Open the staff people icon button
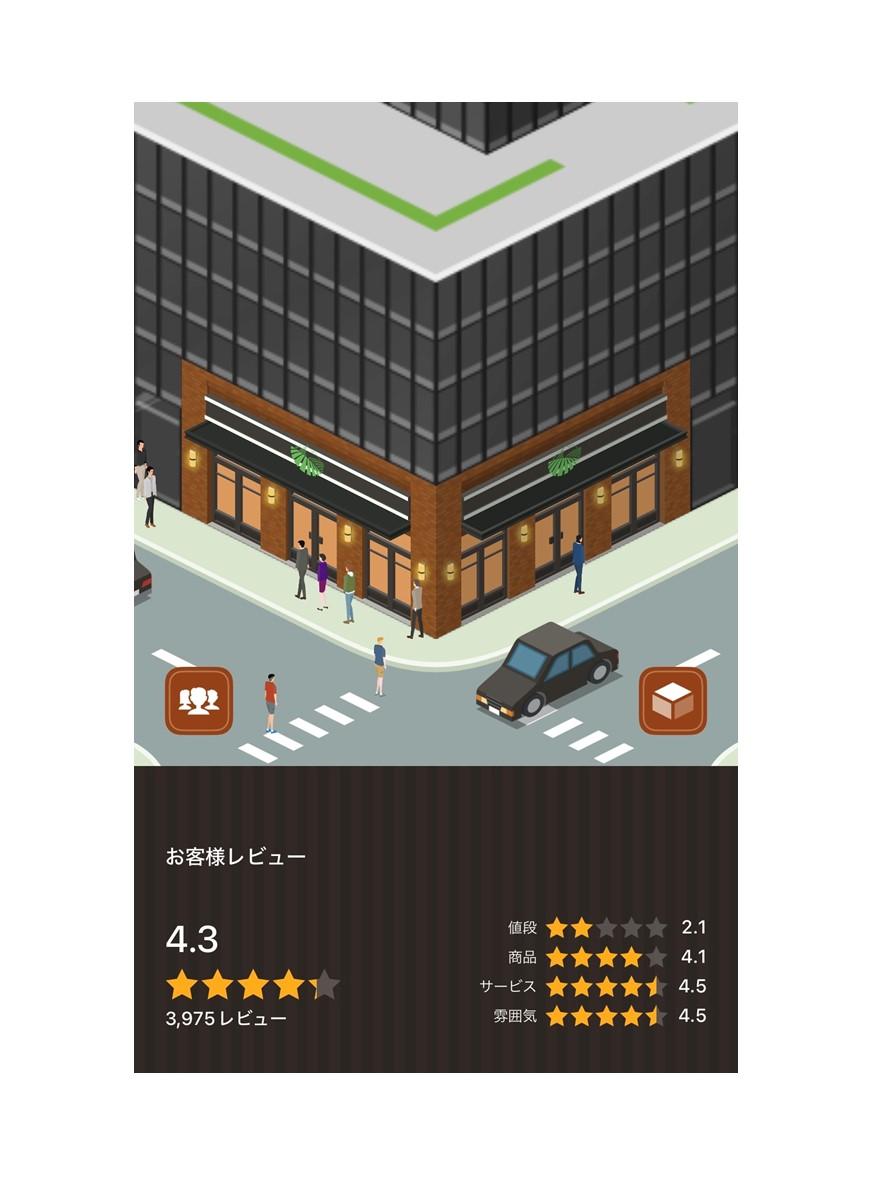Image resolution: width=878 pixels, height=1196 pixels. pos(199,700)
